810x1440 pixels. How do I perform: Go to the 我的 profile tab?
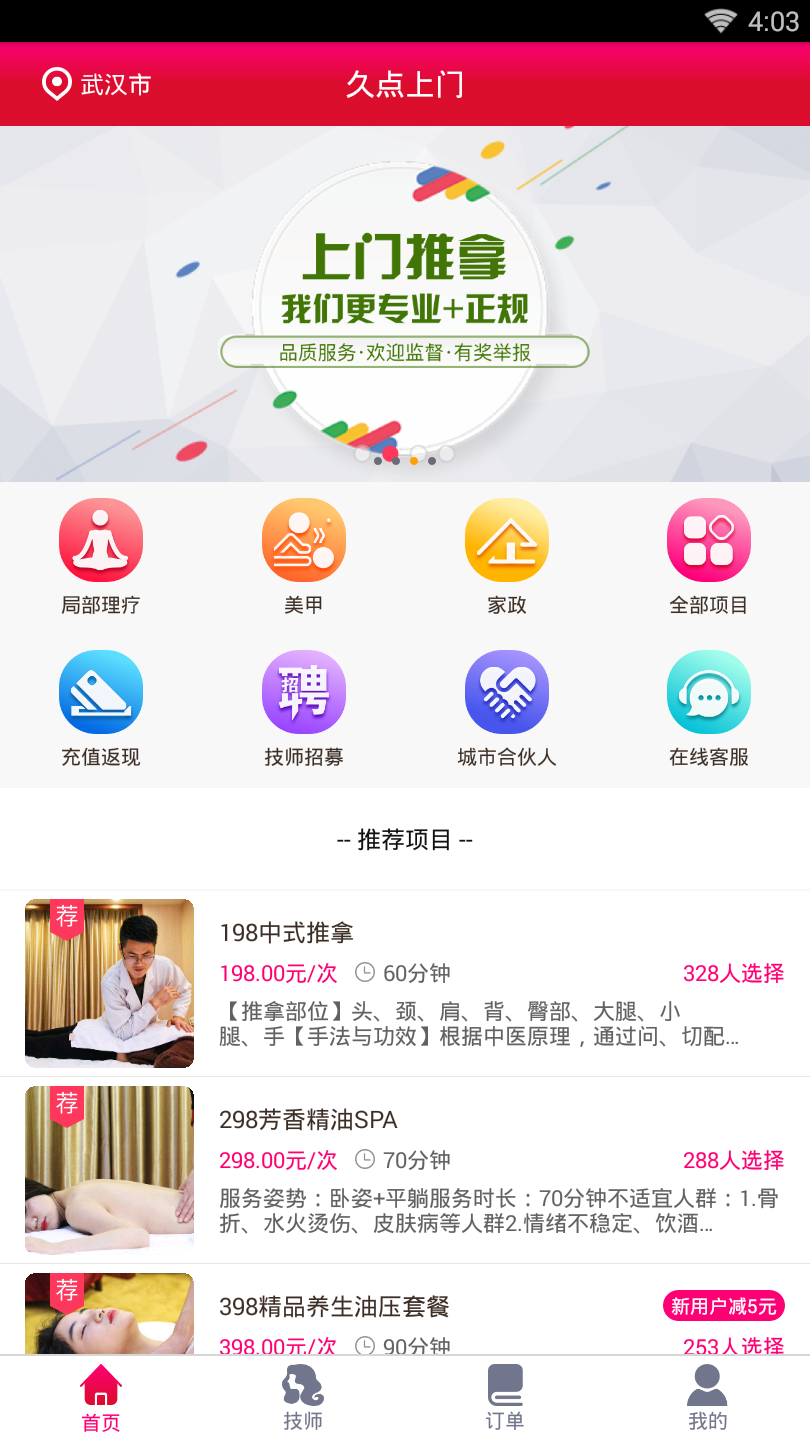click(707, 1398)
